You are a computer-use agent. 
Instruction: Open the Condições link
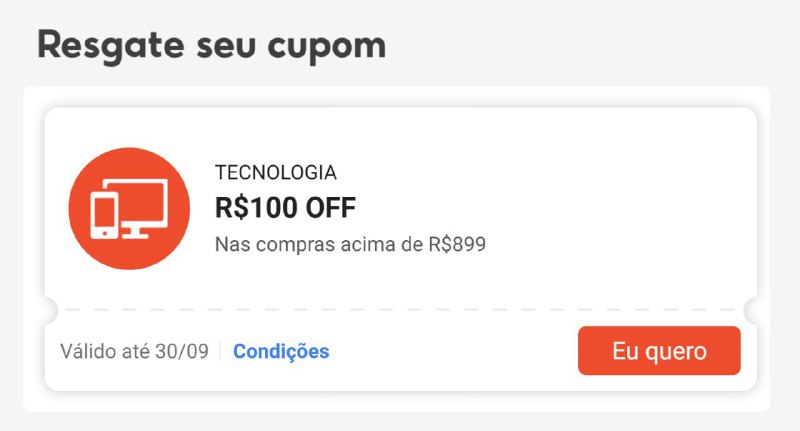pos(281,352)
